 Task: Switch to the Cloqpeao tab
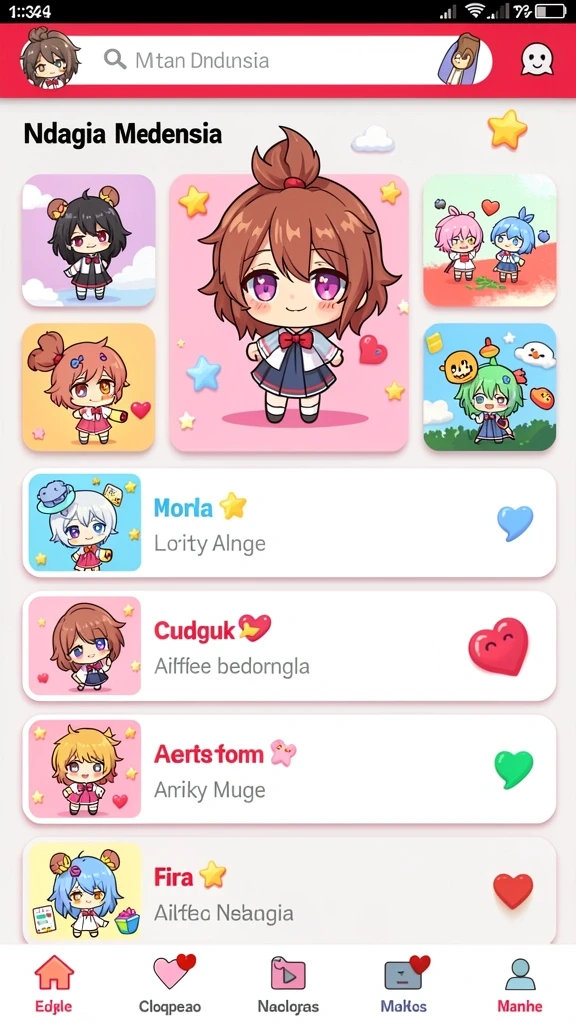tap(171, 983)
